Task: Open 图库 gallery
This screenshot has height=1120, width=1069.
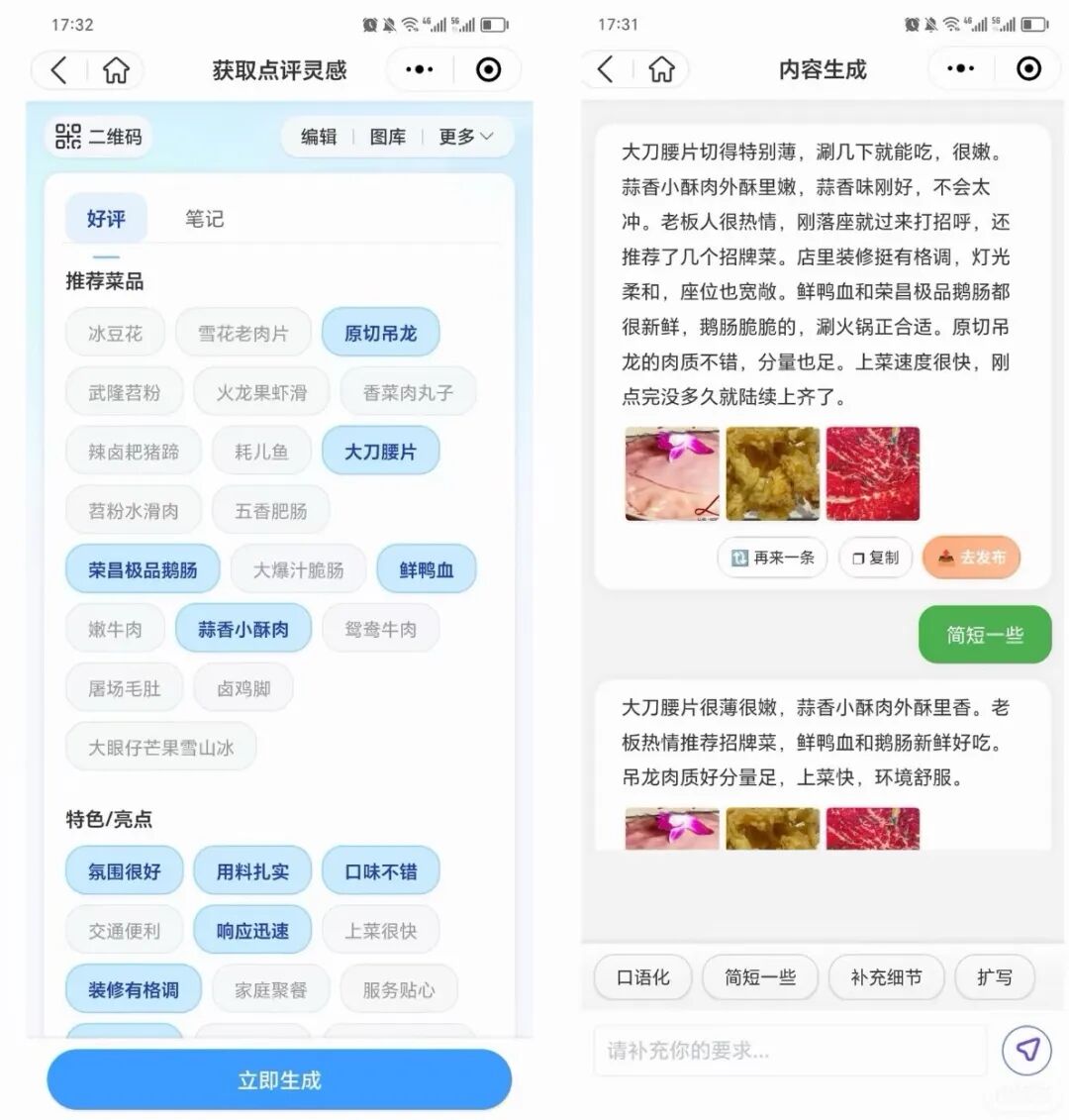Action: coord(387,137)
